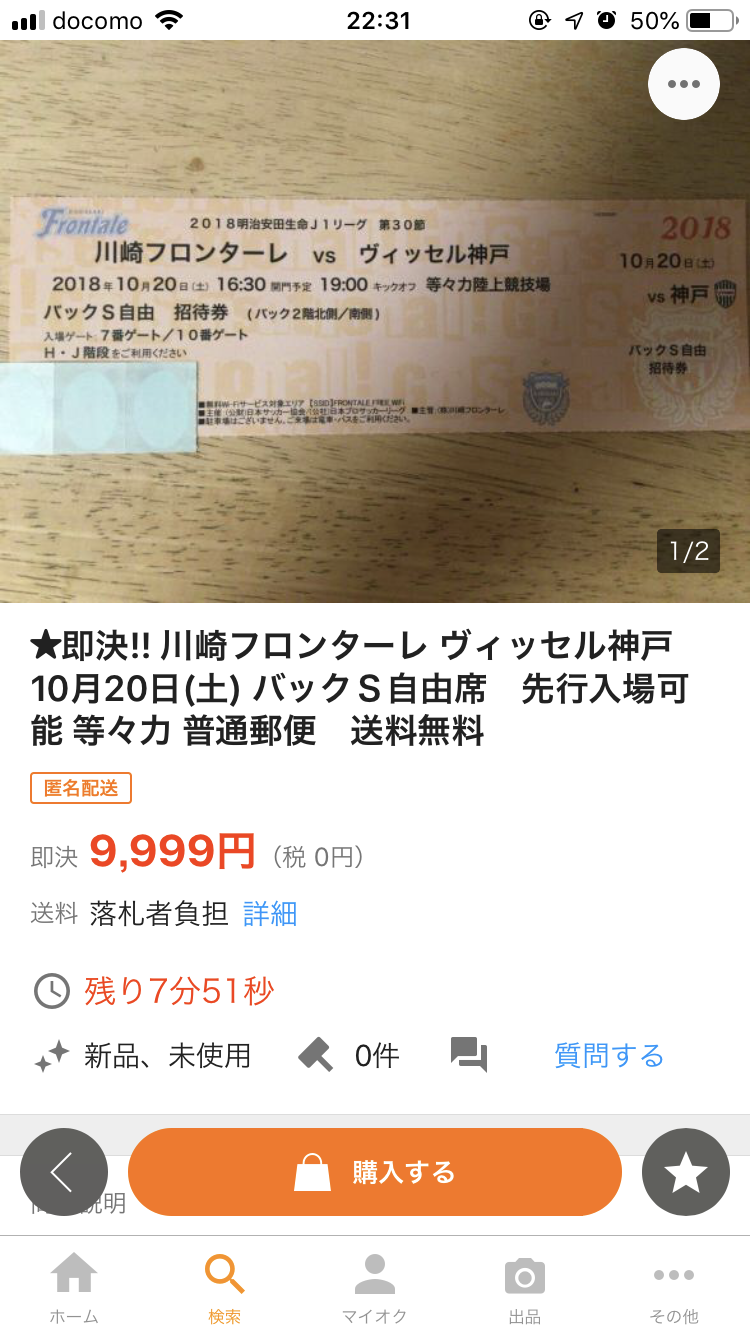This screenshot has width=750, height=1334.
Task: Open the ticket product photo
Action: coord(375,321)
